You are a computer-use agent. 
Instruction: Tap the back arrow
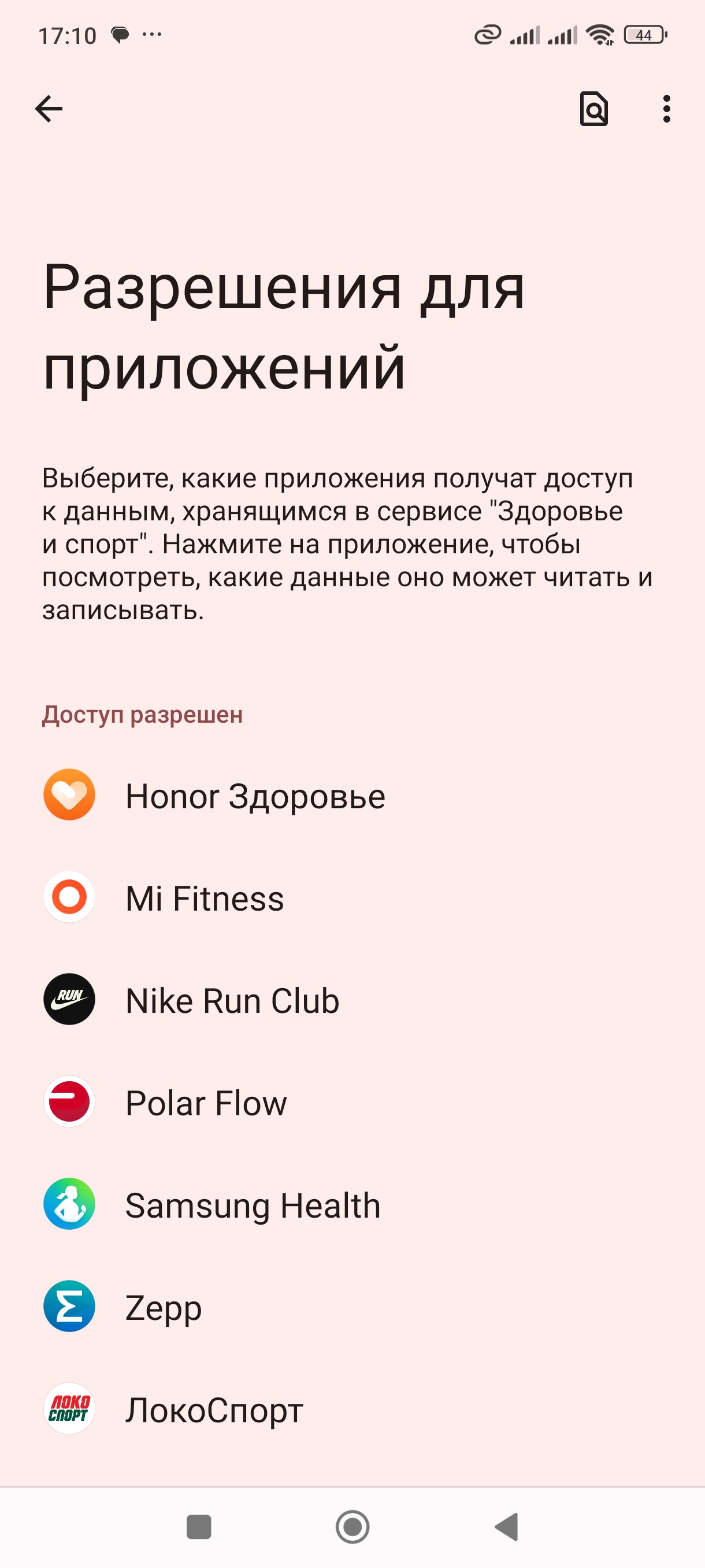tap(50, 110)
